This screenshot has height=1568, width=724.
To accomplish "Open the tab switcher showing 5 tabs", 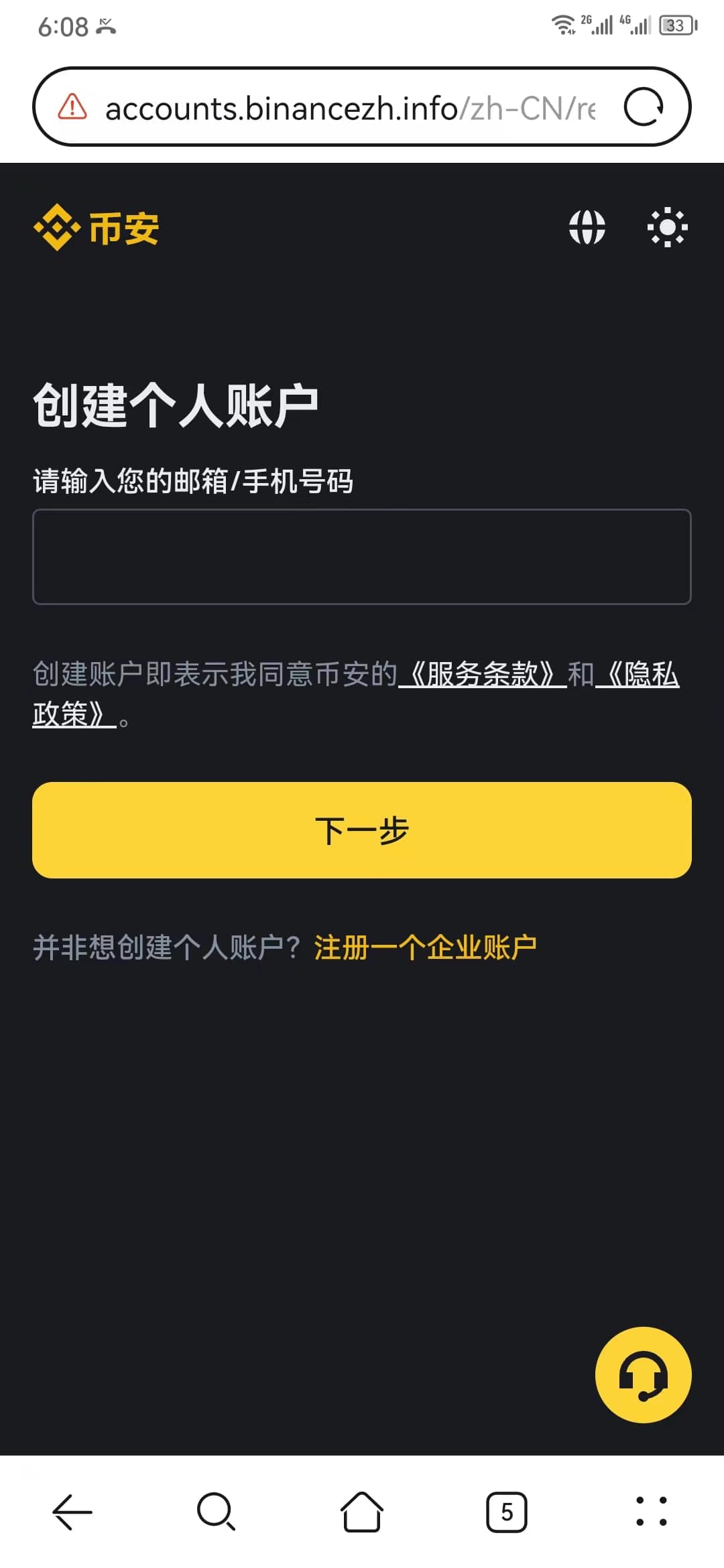I will pos(507,1512).
